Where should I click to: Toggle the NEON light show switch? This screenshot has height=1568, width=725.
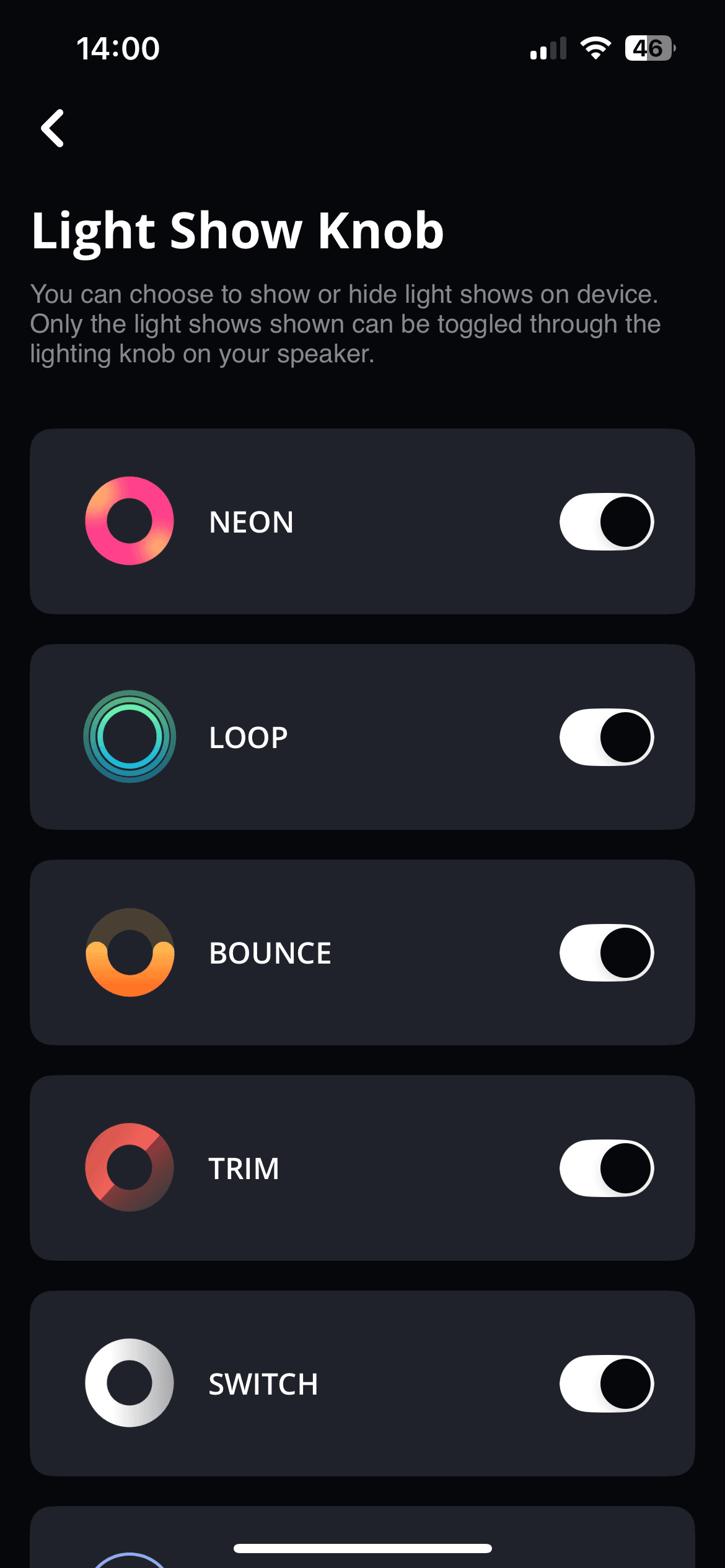pyautogui.click(x=606, y=521)
